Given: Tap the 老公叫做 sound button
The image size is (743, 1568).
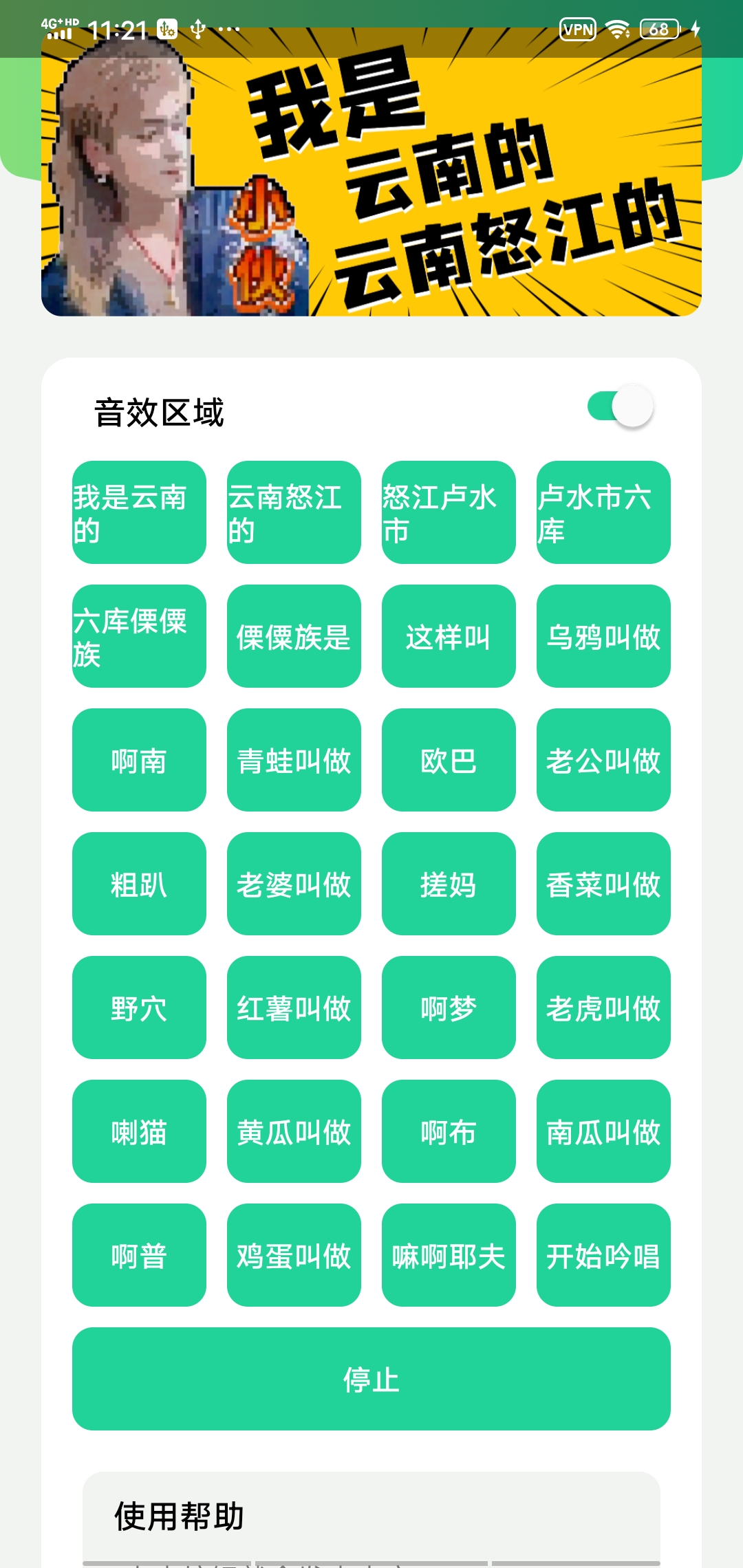Looking at the screenshot, I should click(x=603, y=761).
